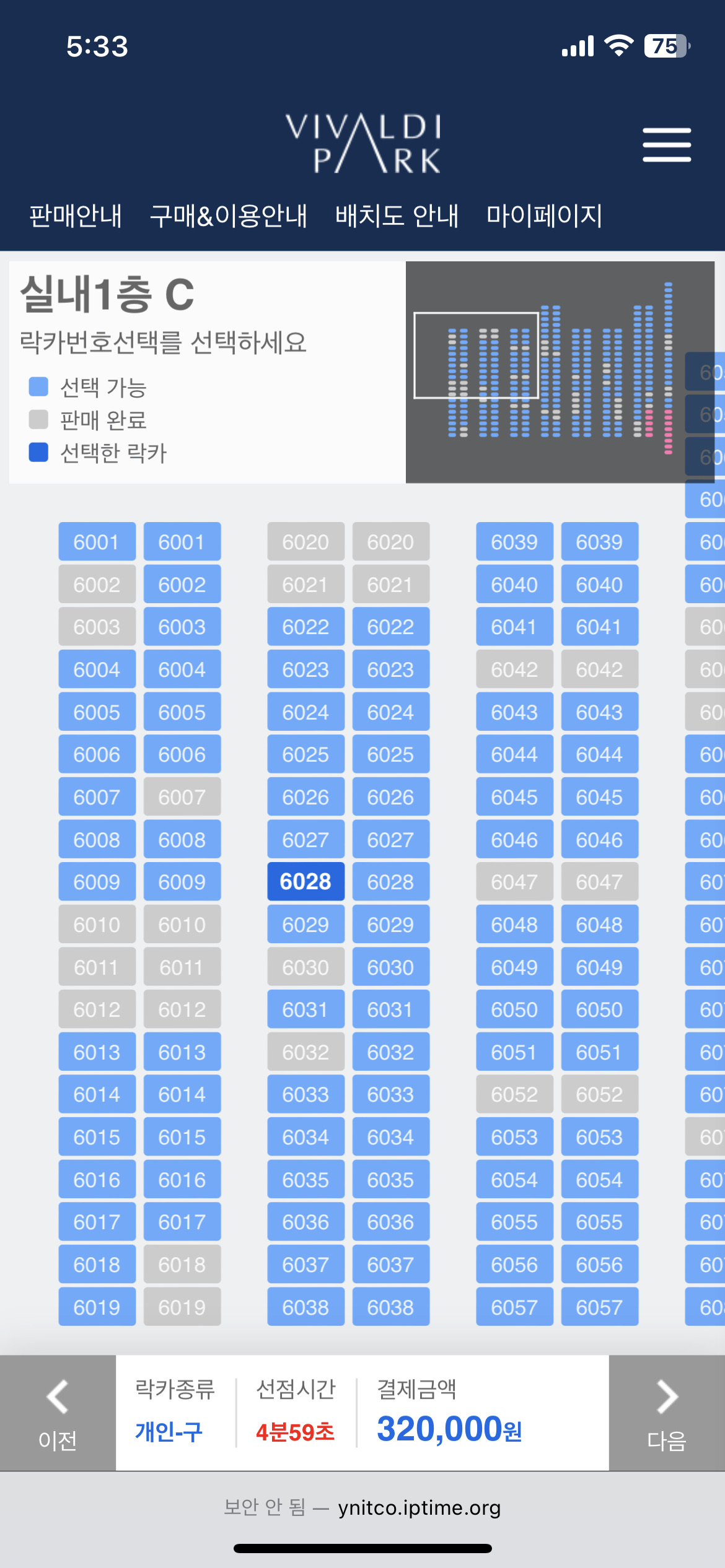Open the hamburger menu
Image resolution: width=725 pixels, height=1568 pixels.
[666, 145]
